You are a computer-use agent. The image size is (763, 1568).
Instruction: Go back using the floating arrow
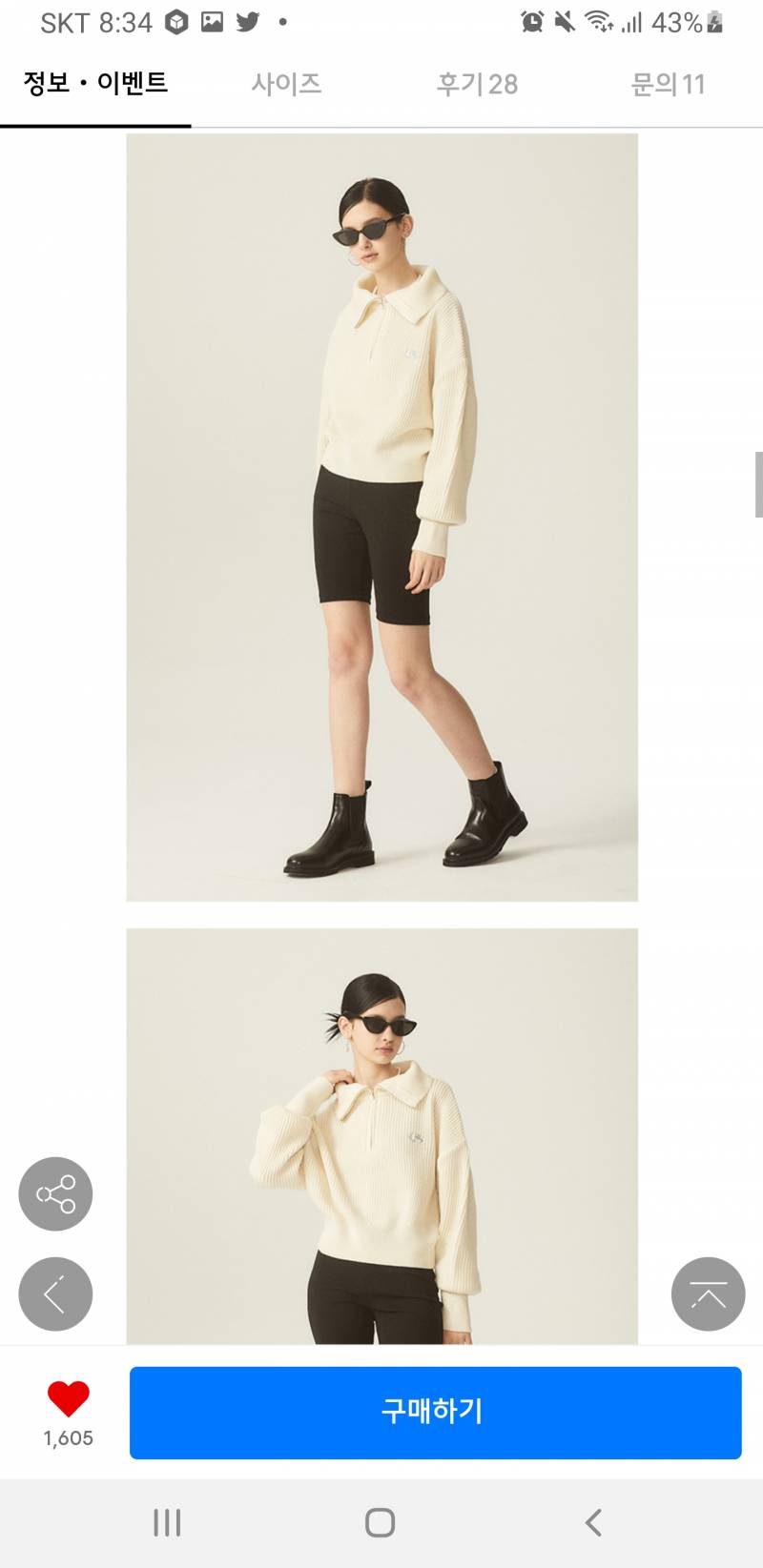pos(55,1293)
